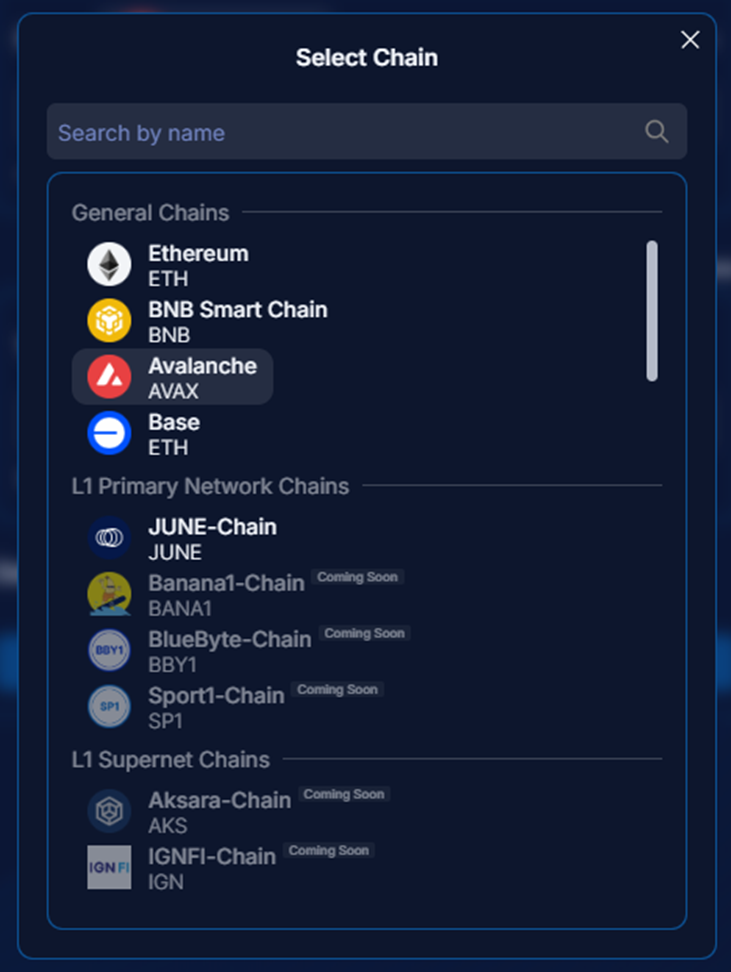Screen dimensions: 731x972
Task: Tap the BlueByte-Chain entry
Action: (228, 650)
